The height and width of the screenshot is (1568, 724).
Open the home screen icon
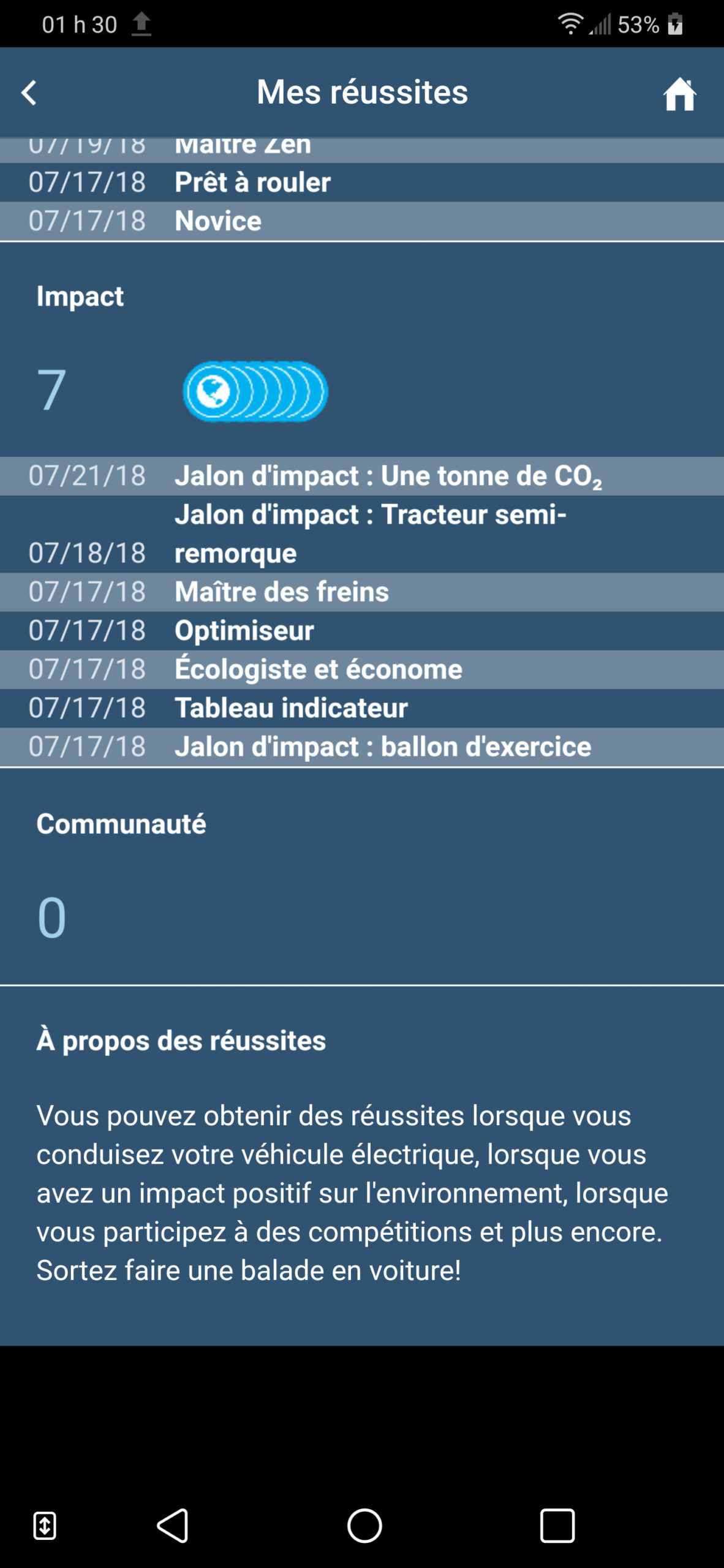tap(679, 94)
